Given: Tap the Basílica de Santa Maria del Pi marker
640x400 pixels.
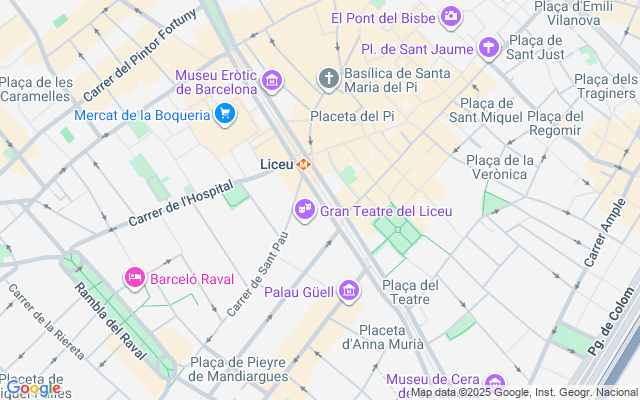Looking at the screenshot, I should click(x=328, y=78).
